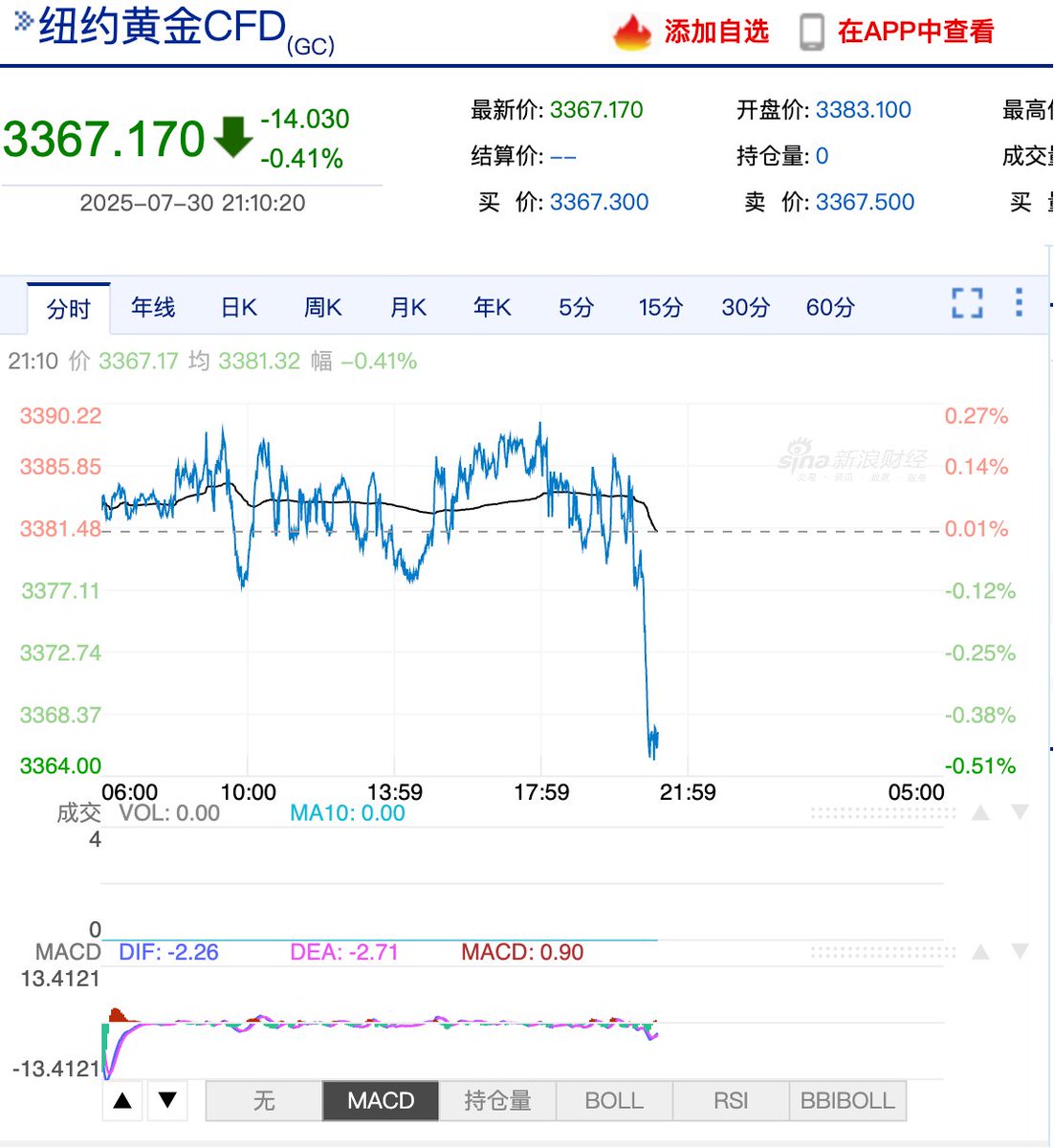1054x1148 pixels.
Task: Show the 持仓量 indicator
Action: [497, 1100]
